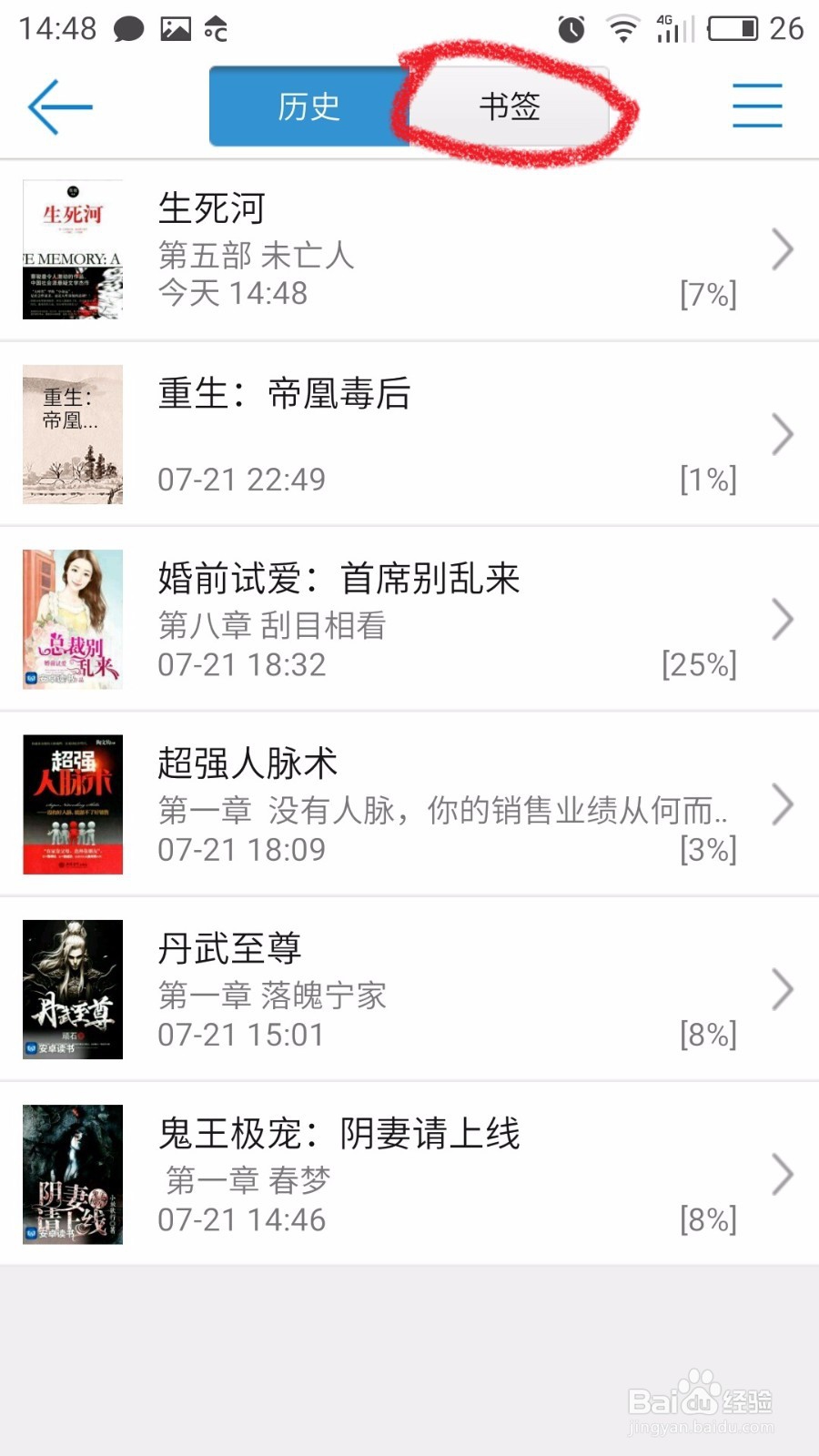Tap the message bubble status icon
Image resolution: width=819 pixels, height=1456 pixels.
click(128, 29)
